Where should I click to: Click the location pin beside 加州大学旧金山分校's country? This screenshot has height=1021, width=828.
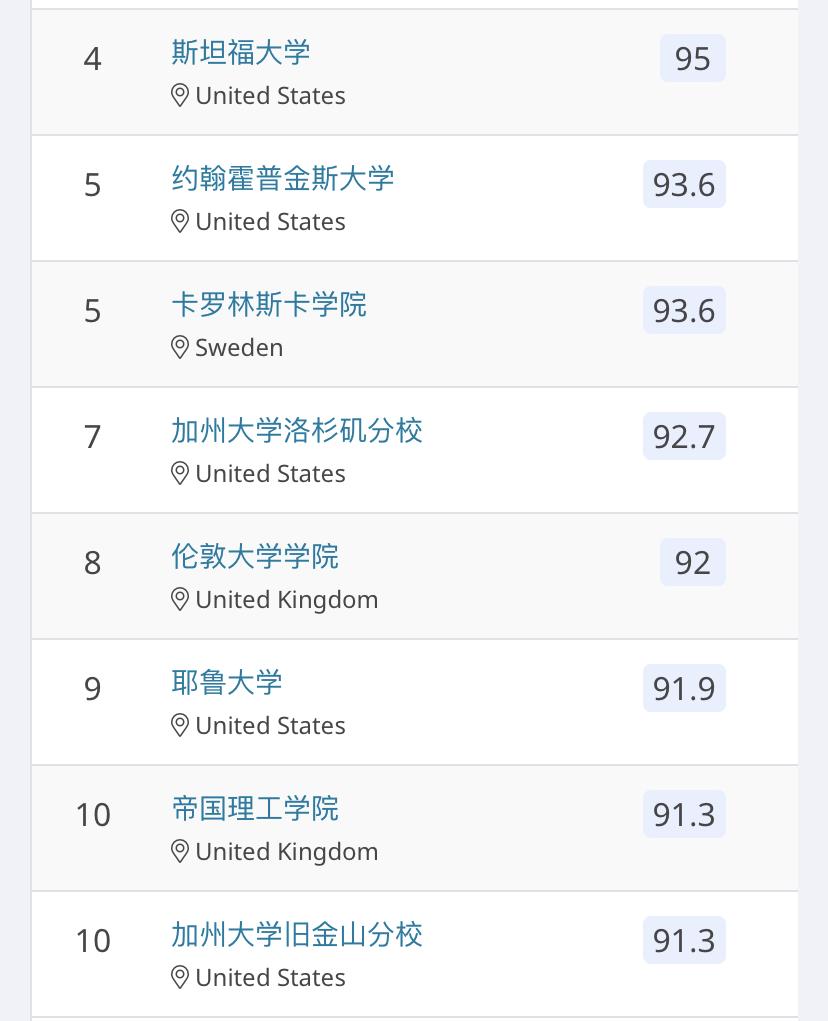click(180, 977)
